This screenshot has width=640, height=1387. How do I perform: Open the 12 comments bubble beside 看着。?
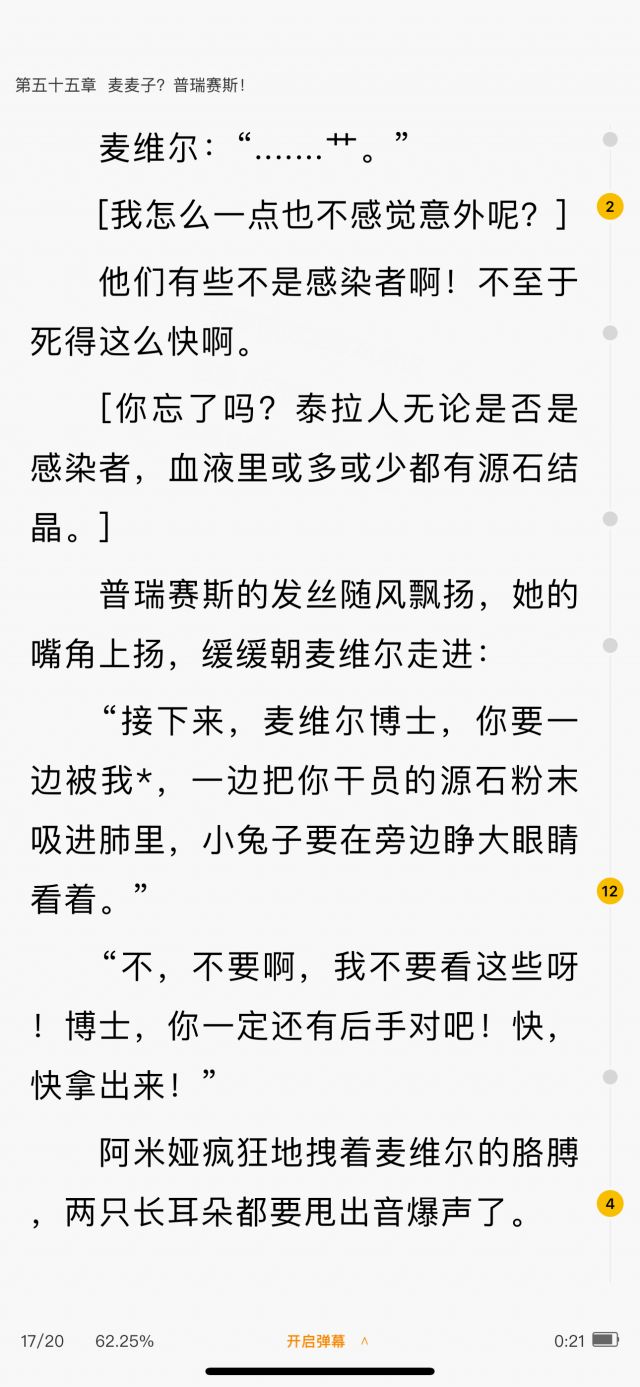tap(610, 890)
